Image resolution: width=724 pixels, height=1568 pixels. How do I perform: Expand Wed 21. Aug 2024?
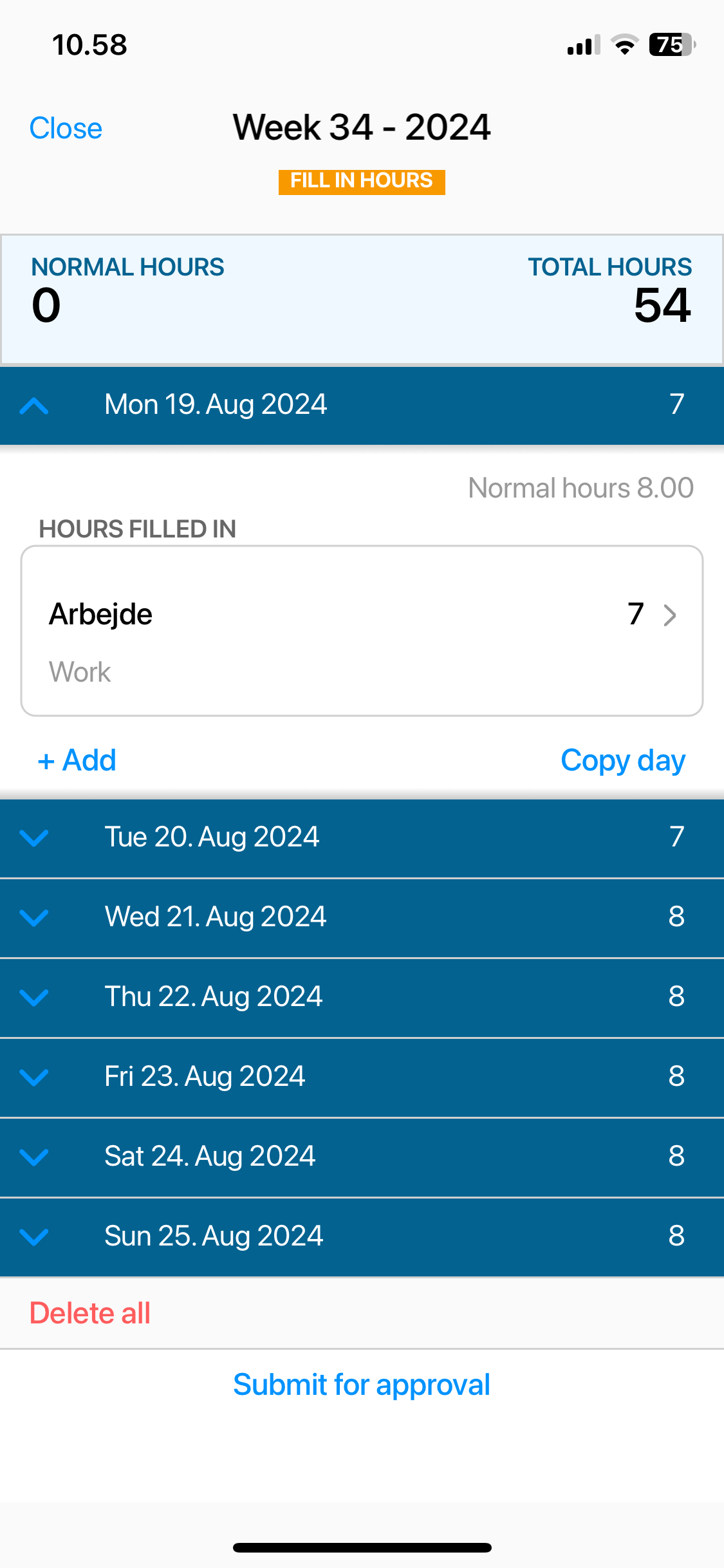pos(362,917)
